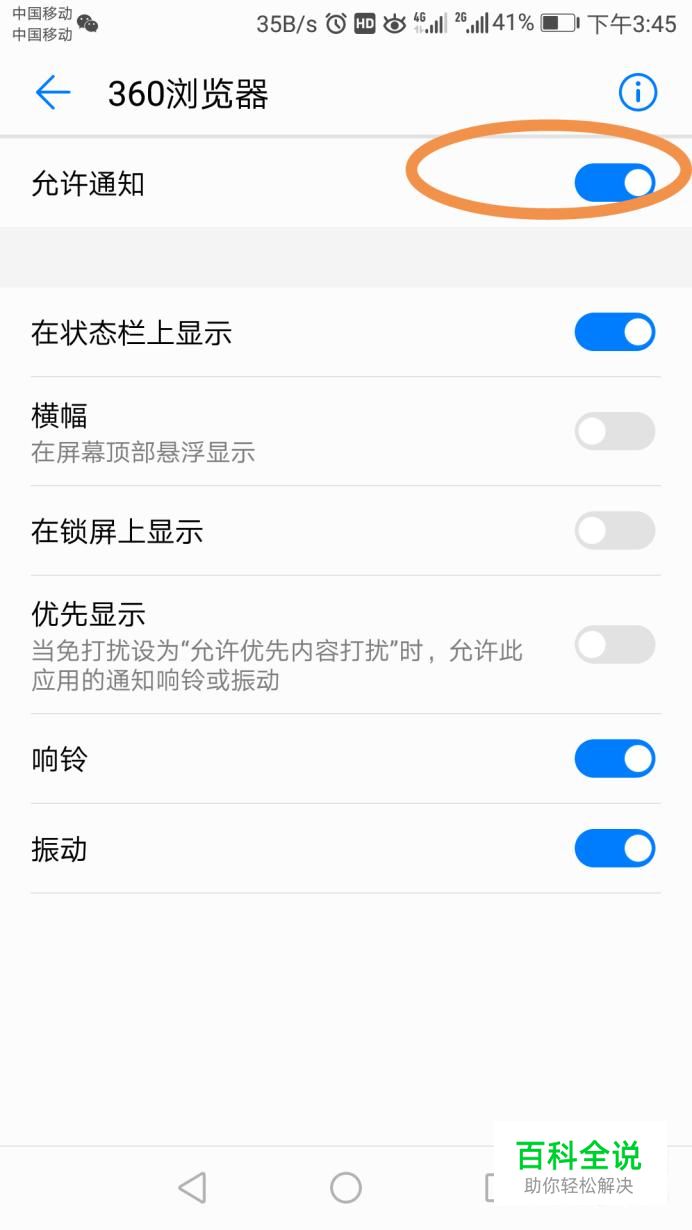The height and width of the screenshot is (1230, 692).
Task: Open the info icon for 360浏览器
Action: click(x=637, y=93)
